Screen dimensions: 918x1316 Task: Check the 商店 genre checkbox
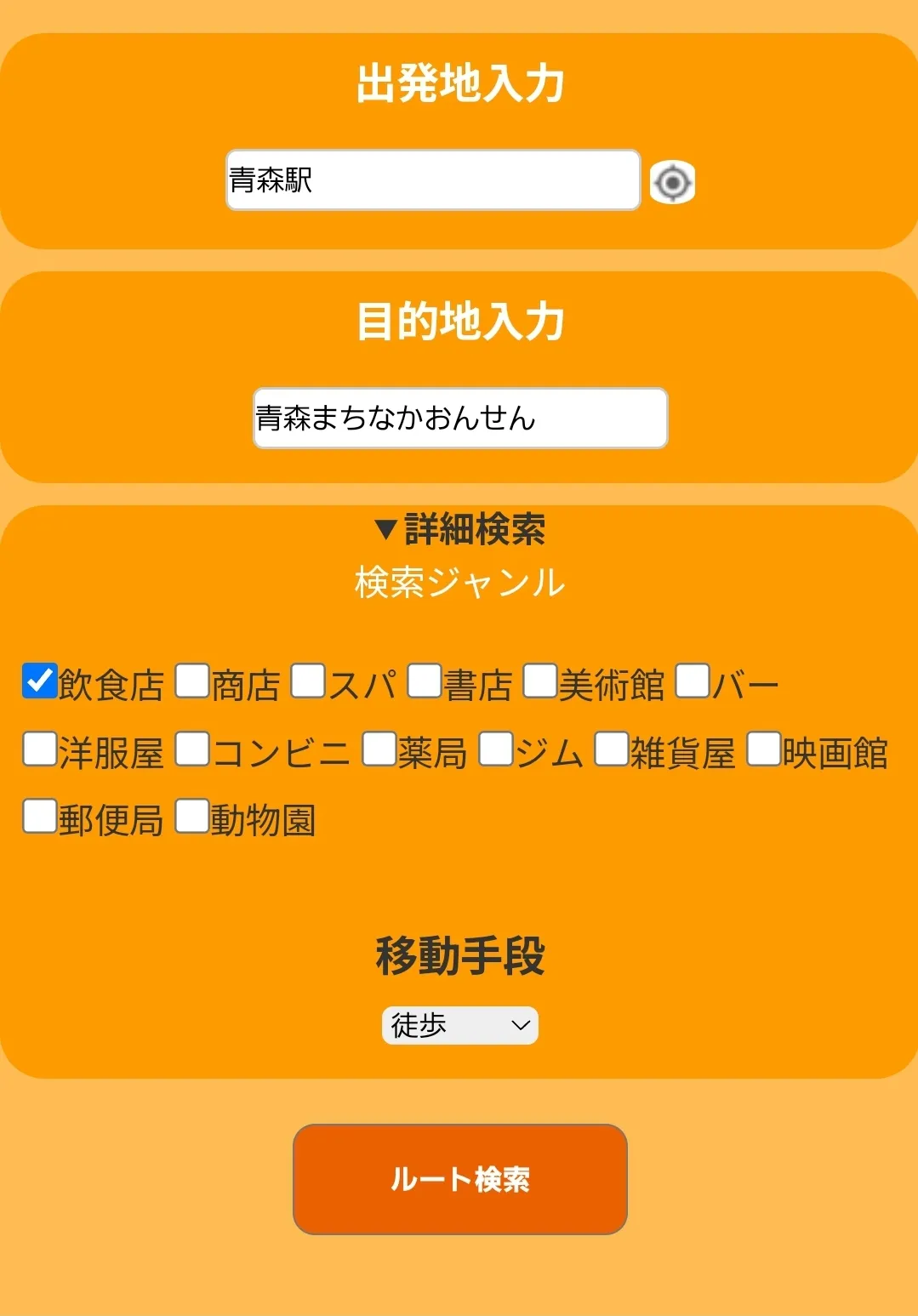[x=192, y=681]
